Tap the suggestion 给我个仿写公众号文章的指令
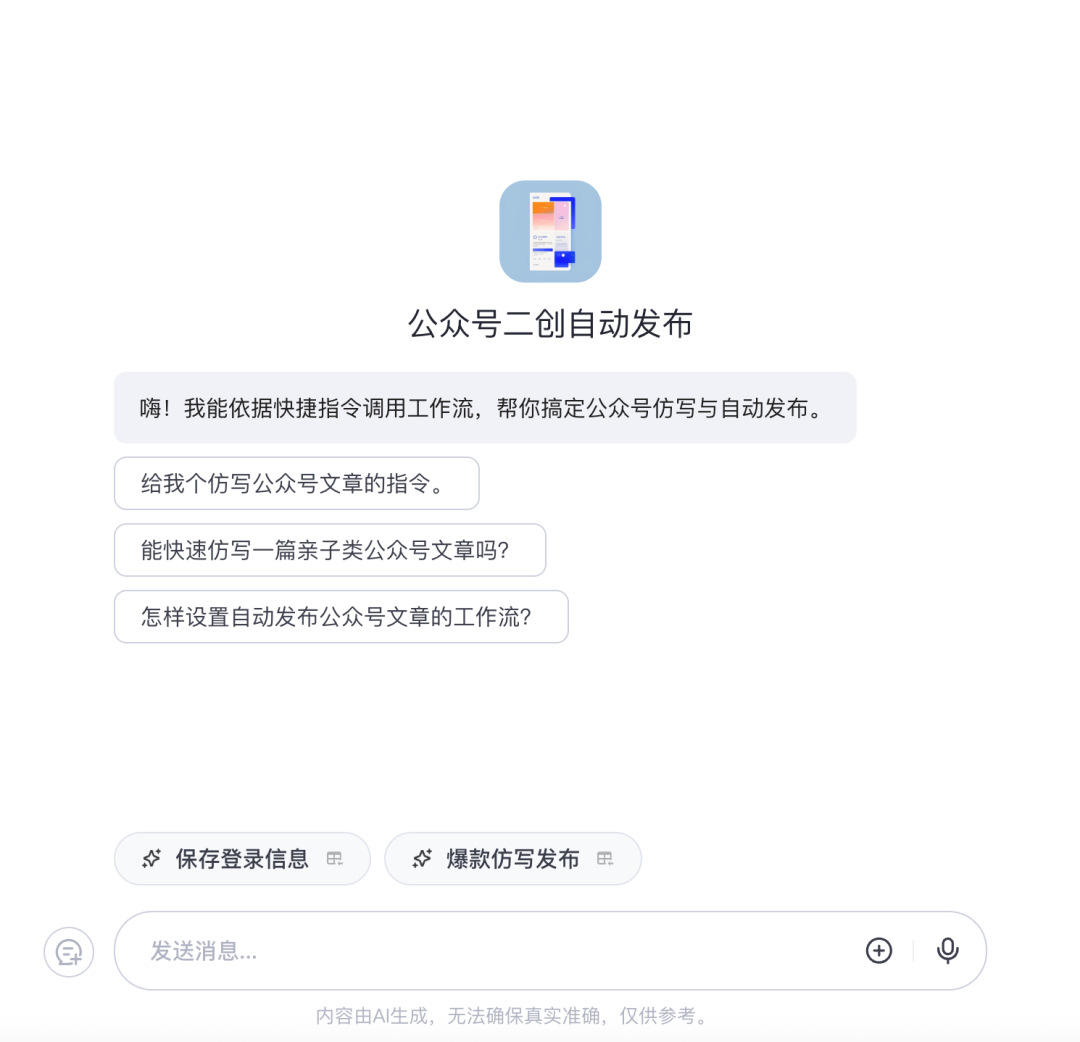The height and width of the screenshot is (1042, 1080). pos(296,484)
